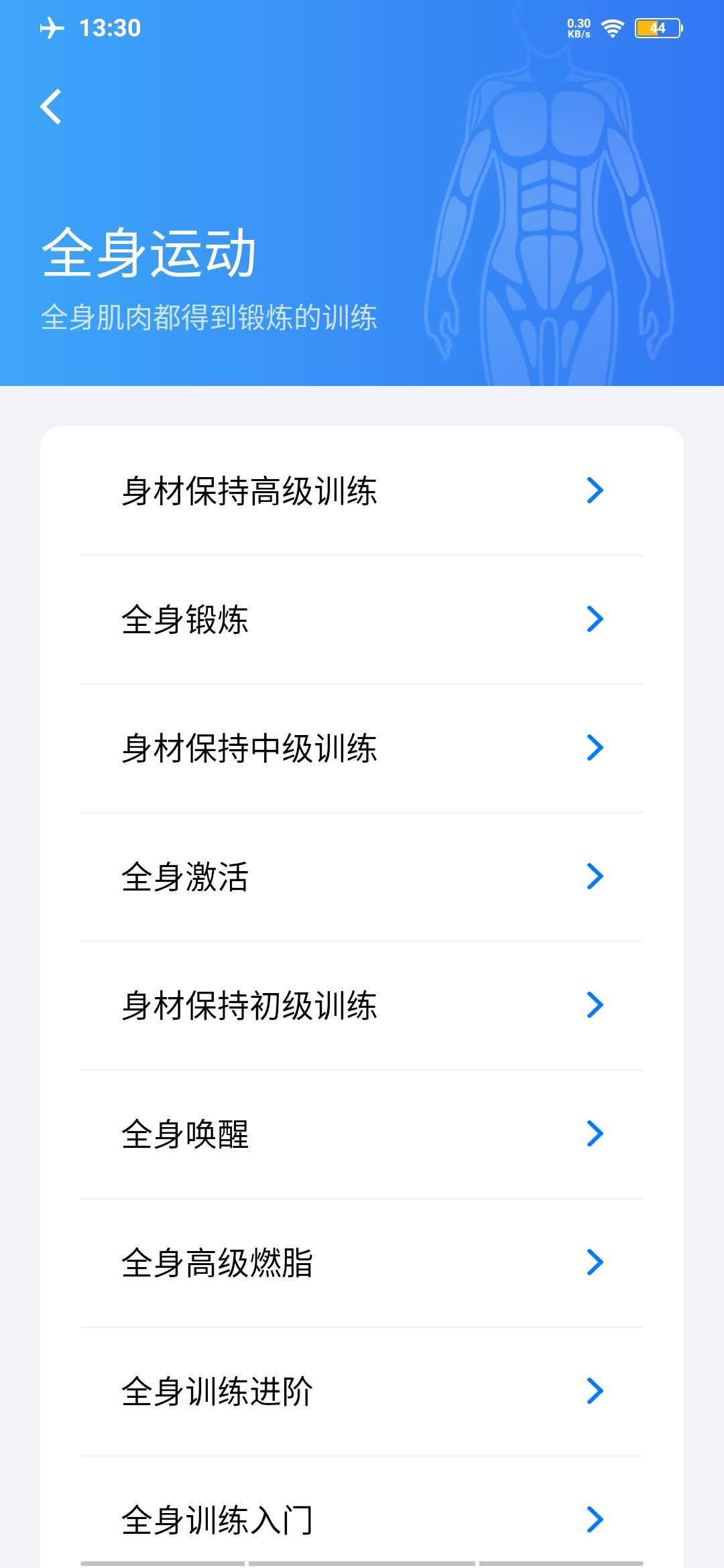The width and height of the screenshot is (724, 1568).
Task: Start viewing 全身训练入门
Action: [x=362, y=1519]
